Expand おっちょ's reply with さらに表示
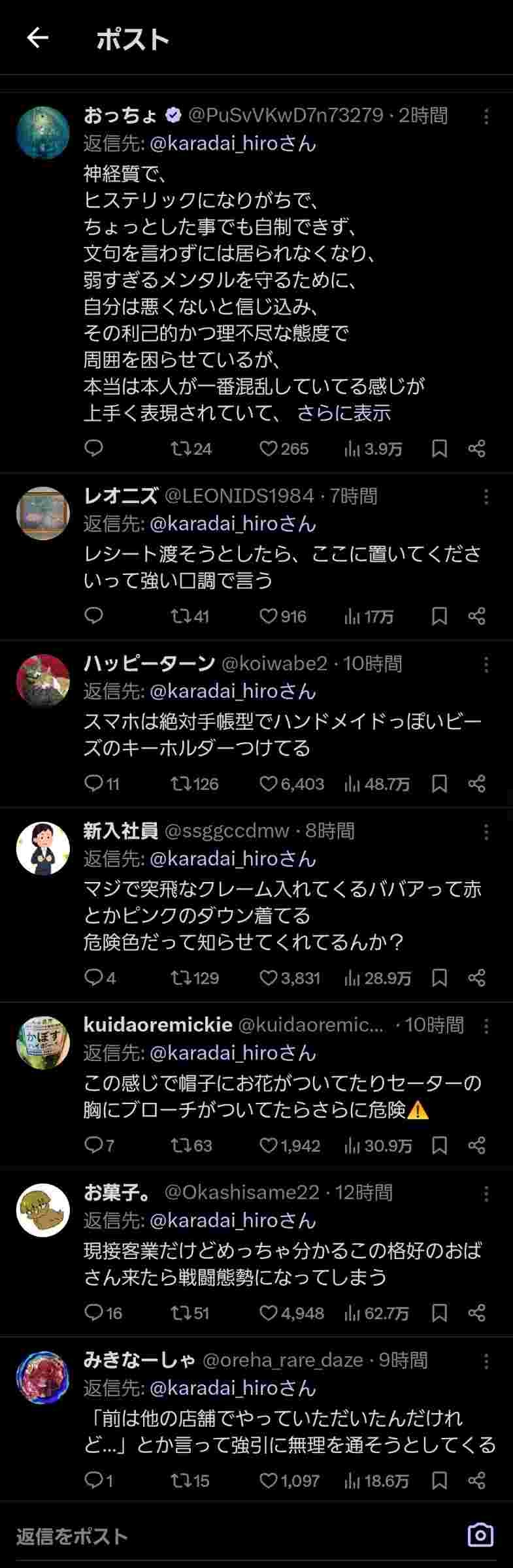 pos(344,413)
